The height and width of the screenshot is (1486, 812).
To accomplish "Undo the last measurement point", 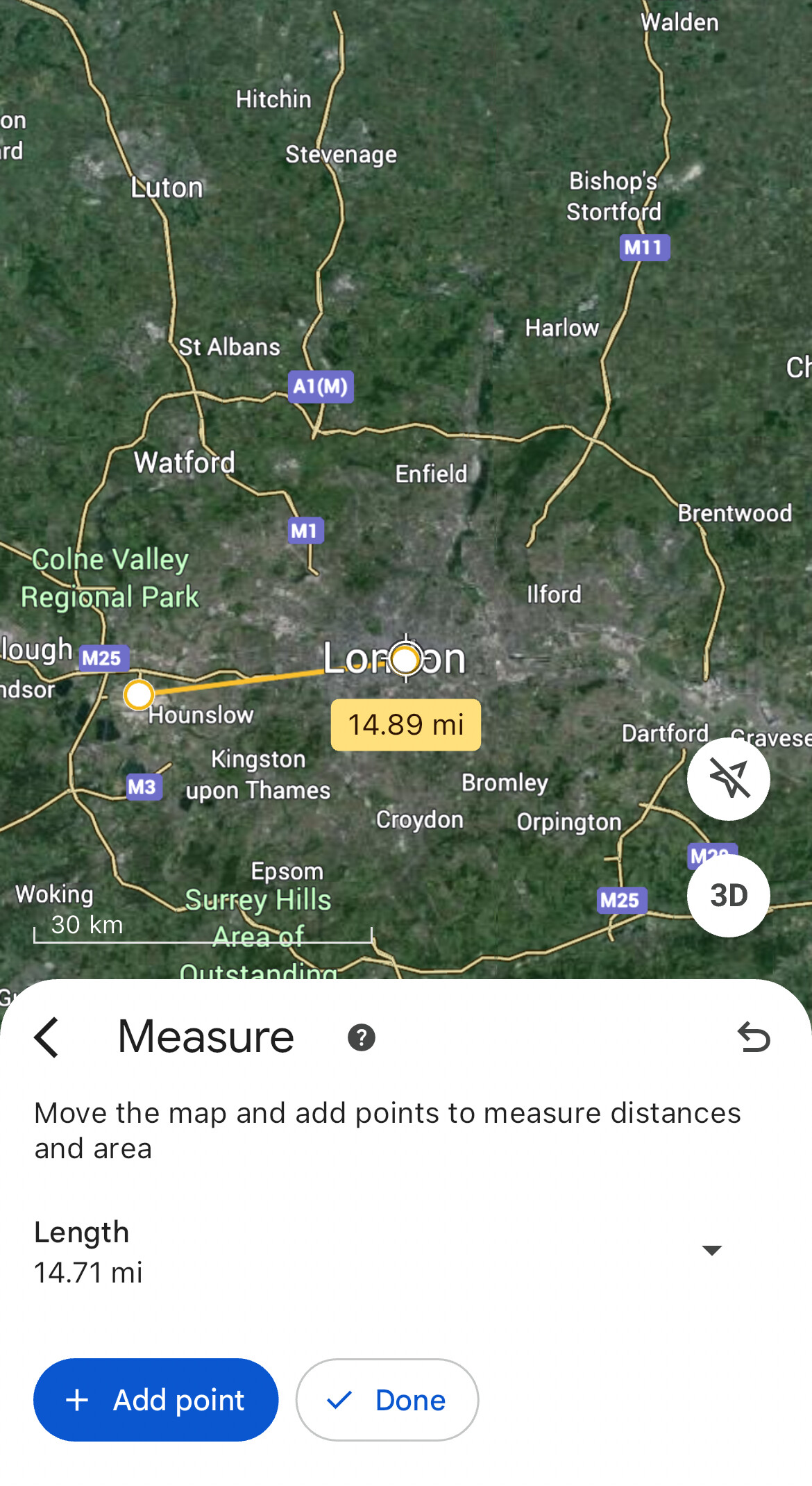I will tap(754, 1037).
